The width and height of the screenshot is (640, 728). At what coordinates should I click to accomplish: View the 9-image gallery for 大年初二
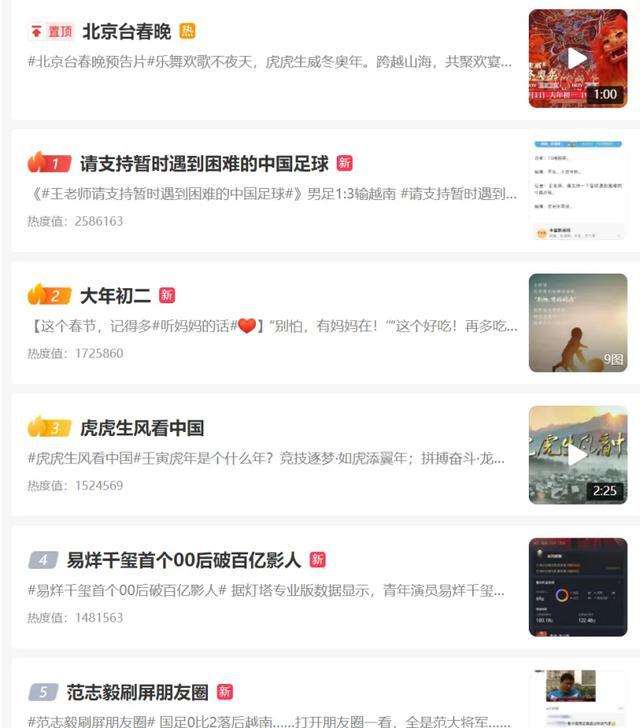(577, 322)
